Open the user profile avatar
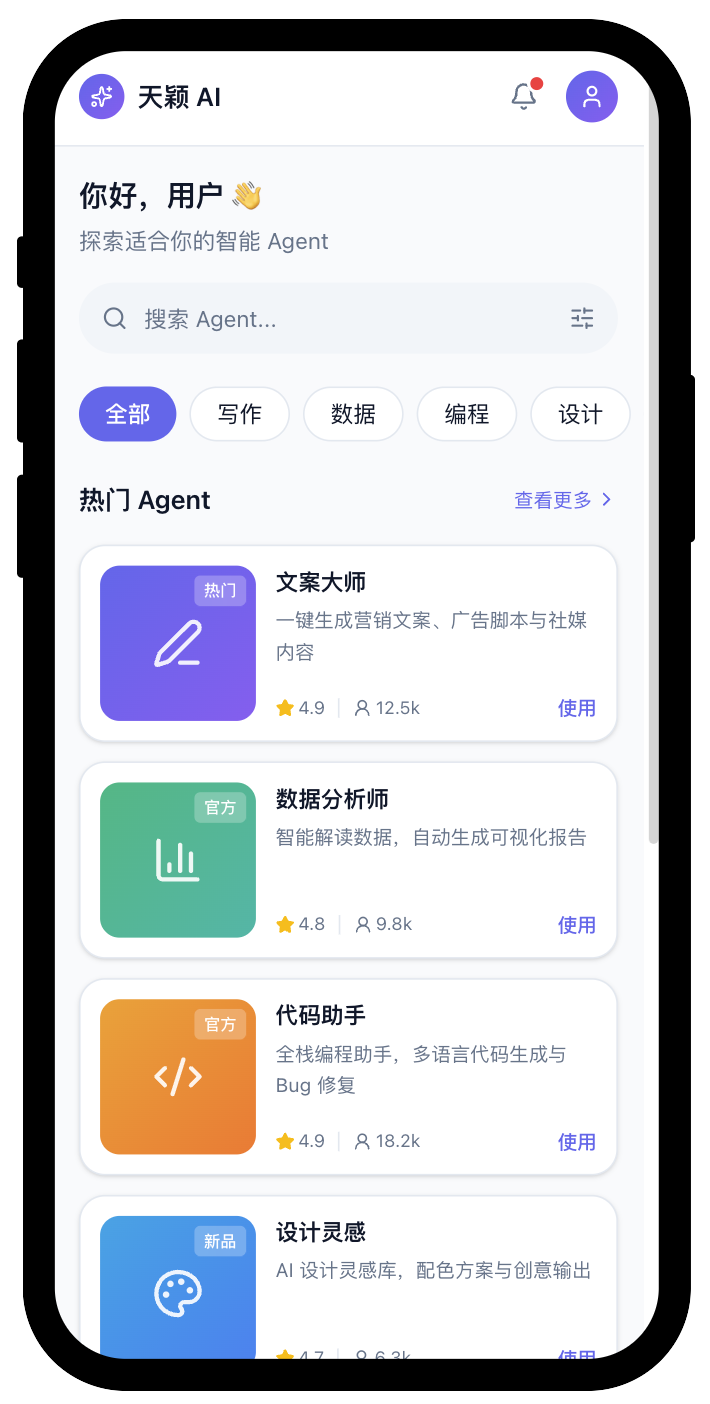The width and height of the screenshot is (710, 1404). tap(592, 97)
